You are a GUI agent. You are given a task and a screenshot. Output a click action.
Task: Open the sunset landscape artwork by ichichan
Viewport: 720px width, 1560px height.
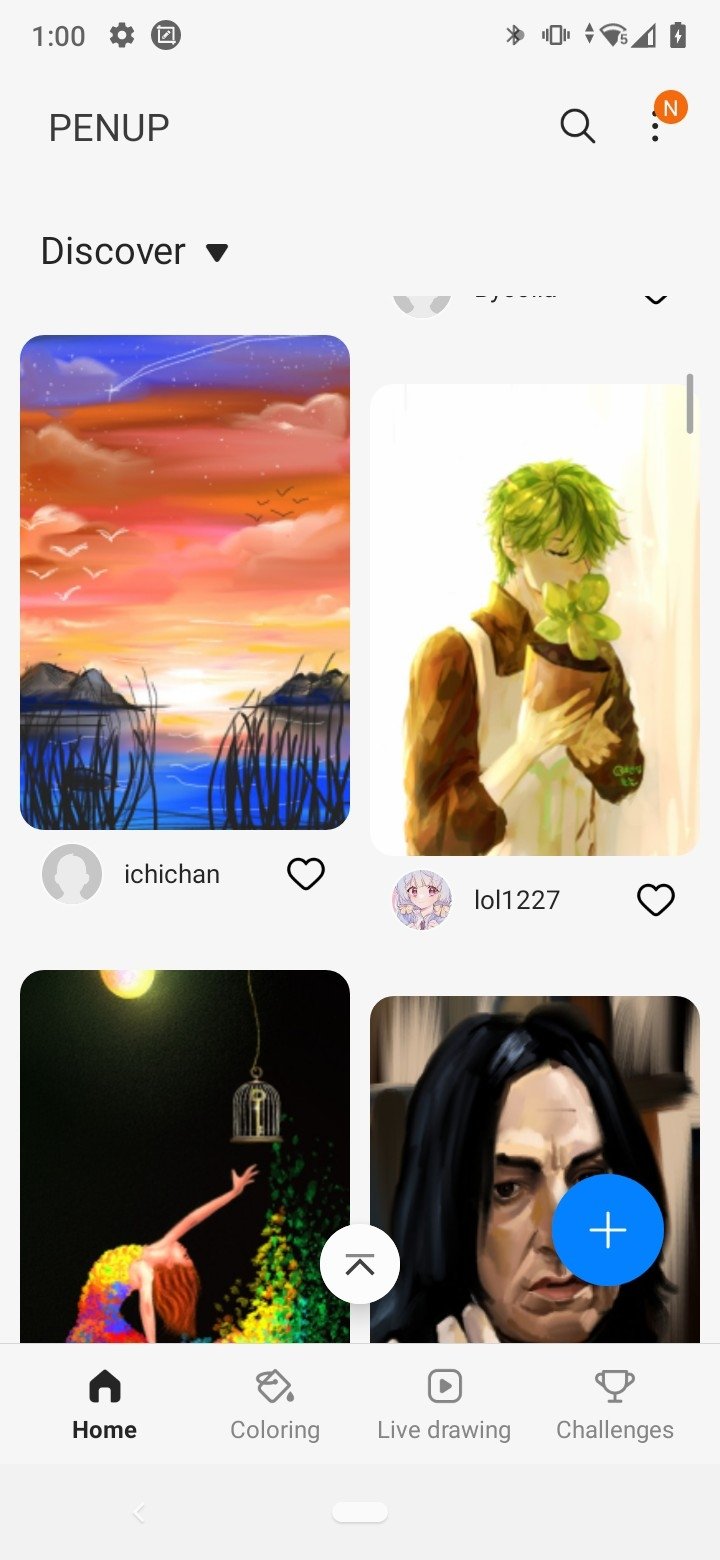pos(185,582)
